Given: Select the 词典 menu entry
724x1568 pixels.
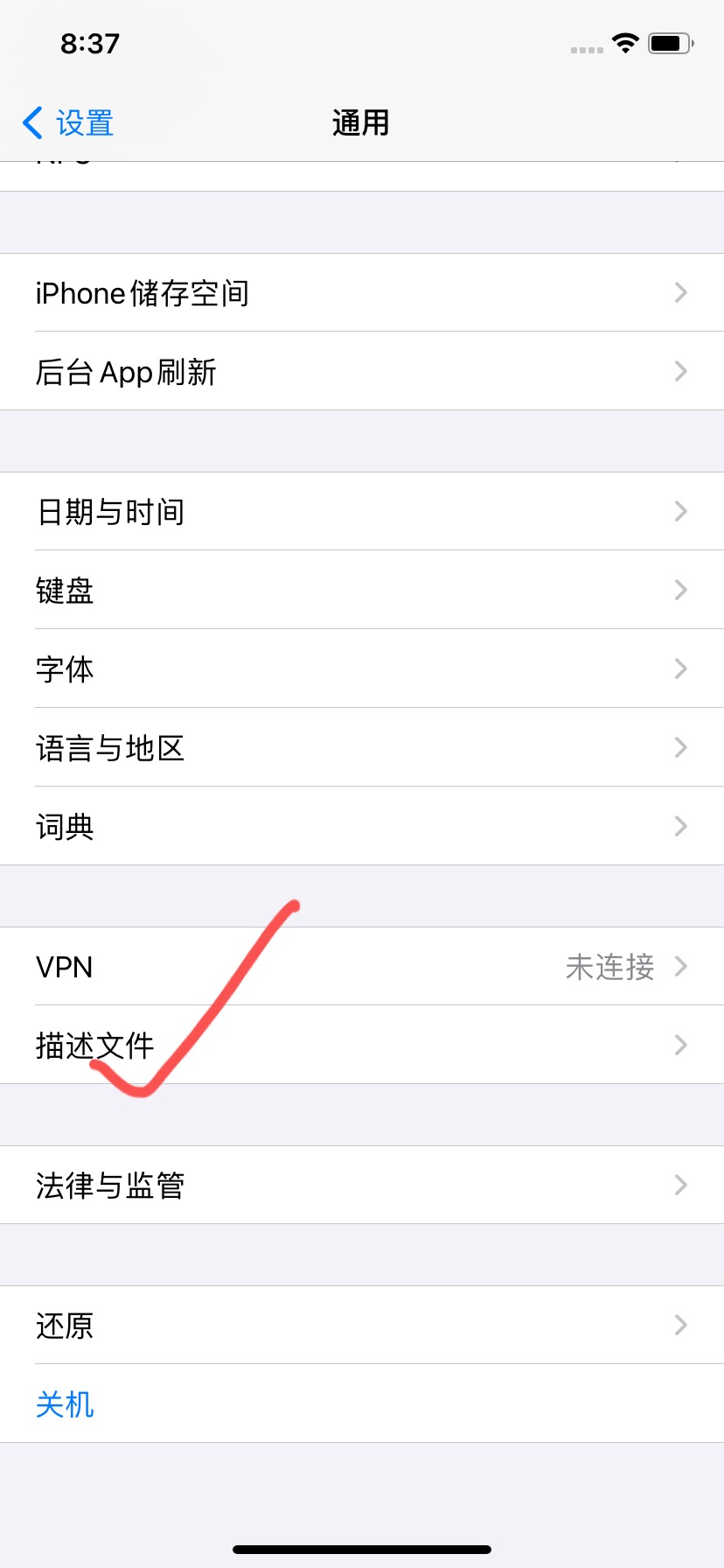Looking at the screenshot, I should 65,826.
